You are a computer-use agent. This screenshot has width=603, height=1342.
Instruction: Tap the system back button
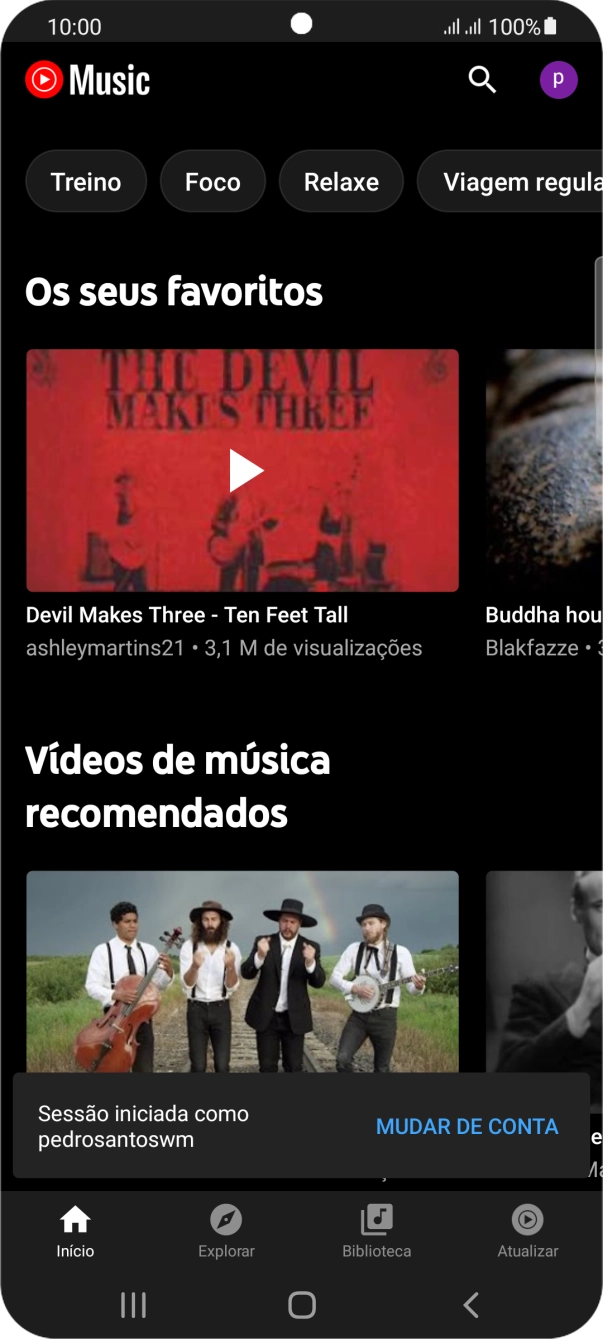tap(471, 1304)
